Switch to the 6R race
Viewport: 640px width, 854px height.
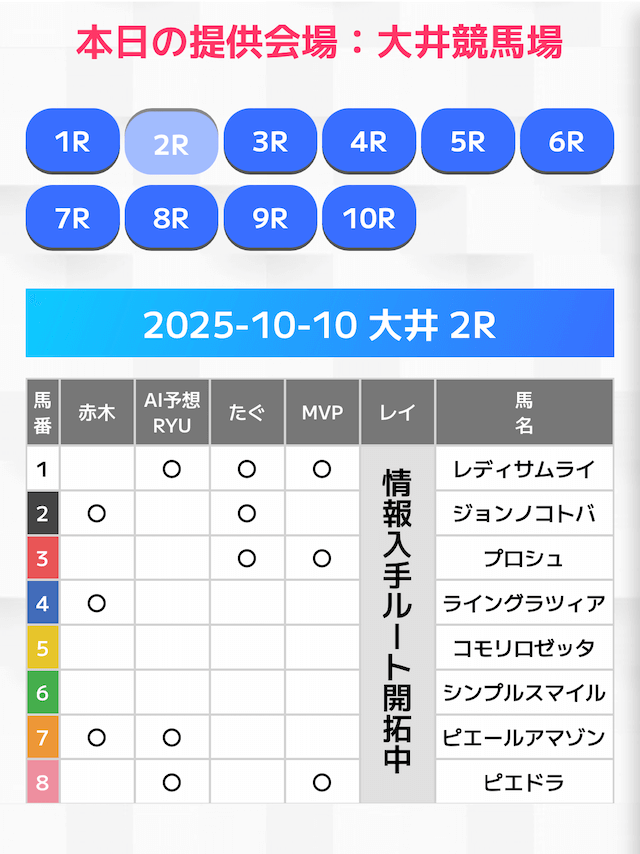click(567, 141)
